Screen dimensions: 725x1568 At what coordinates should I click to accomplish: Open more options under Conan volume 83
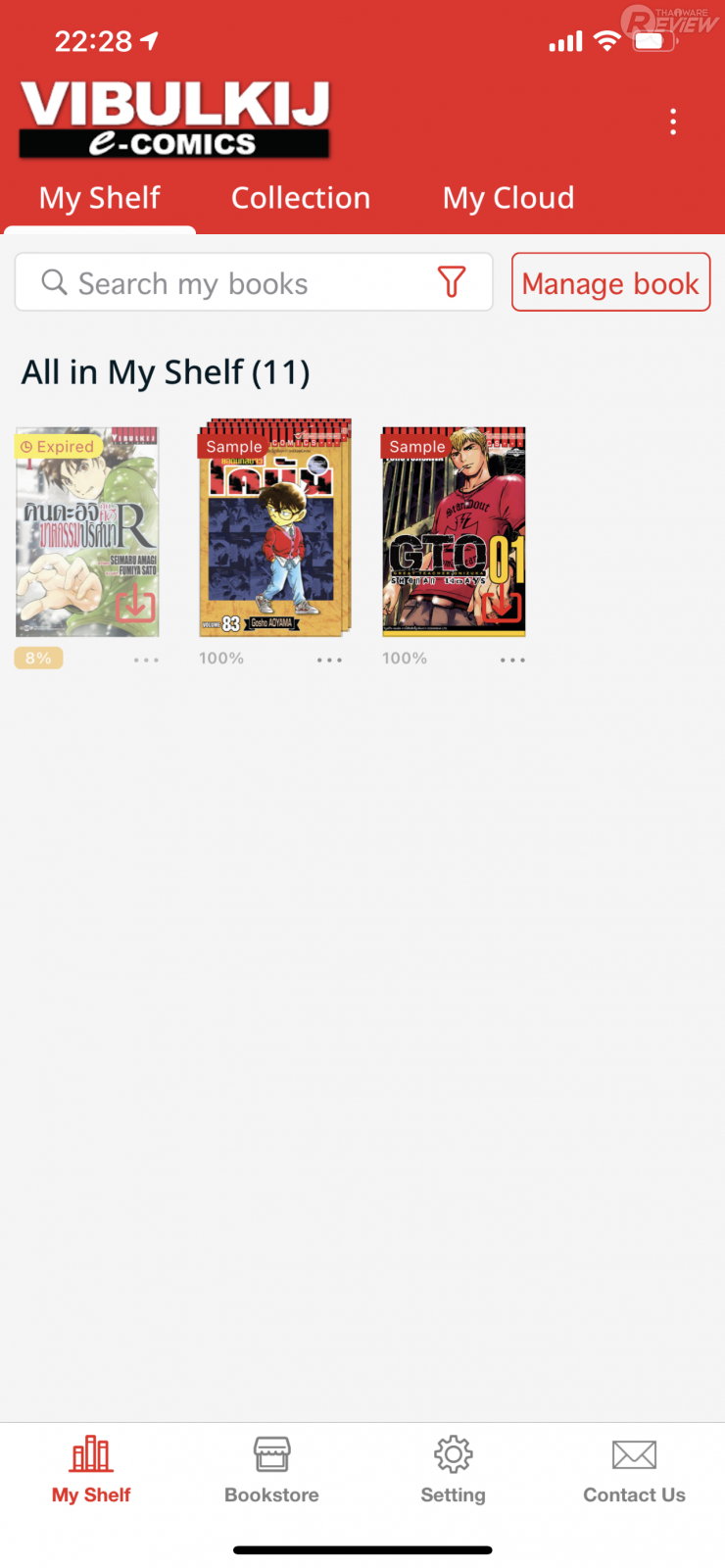point(329,660)
